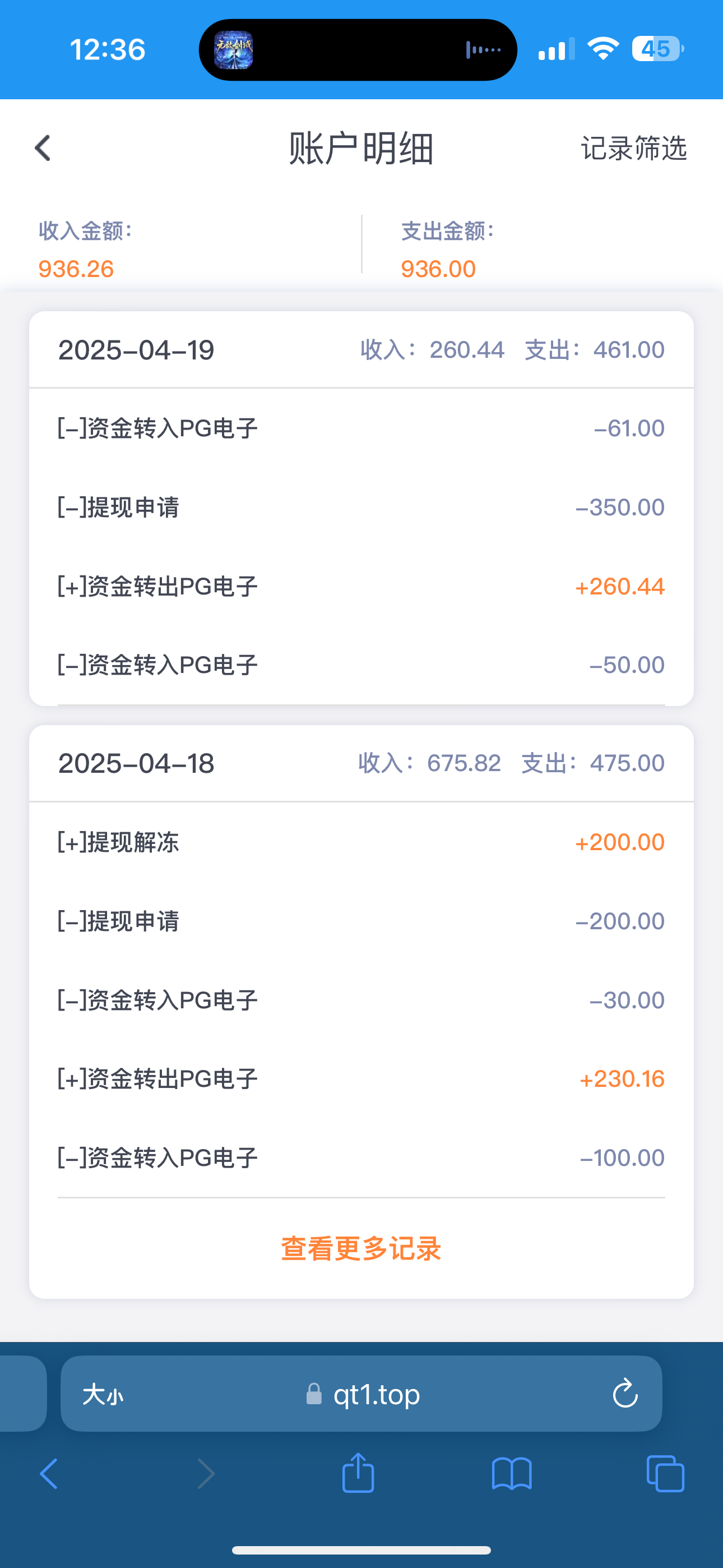Tap 查看更多记录 to load more

click(361, 1248)
